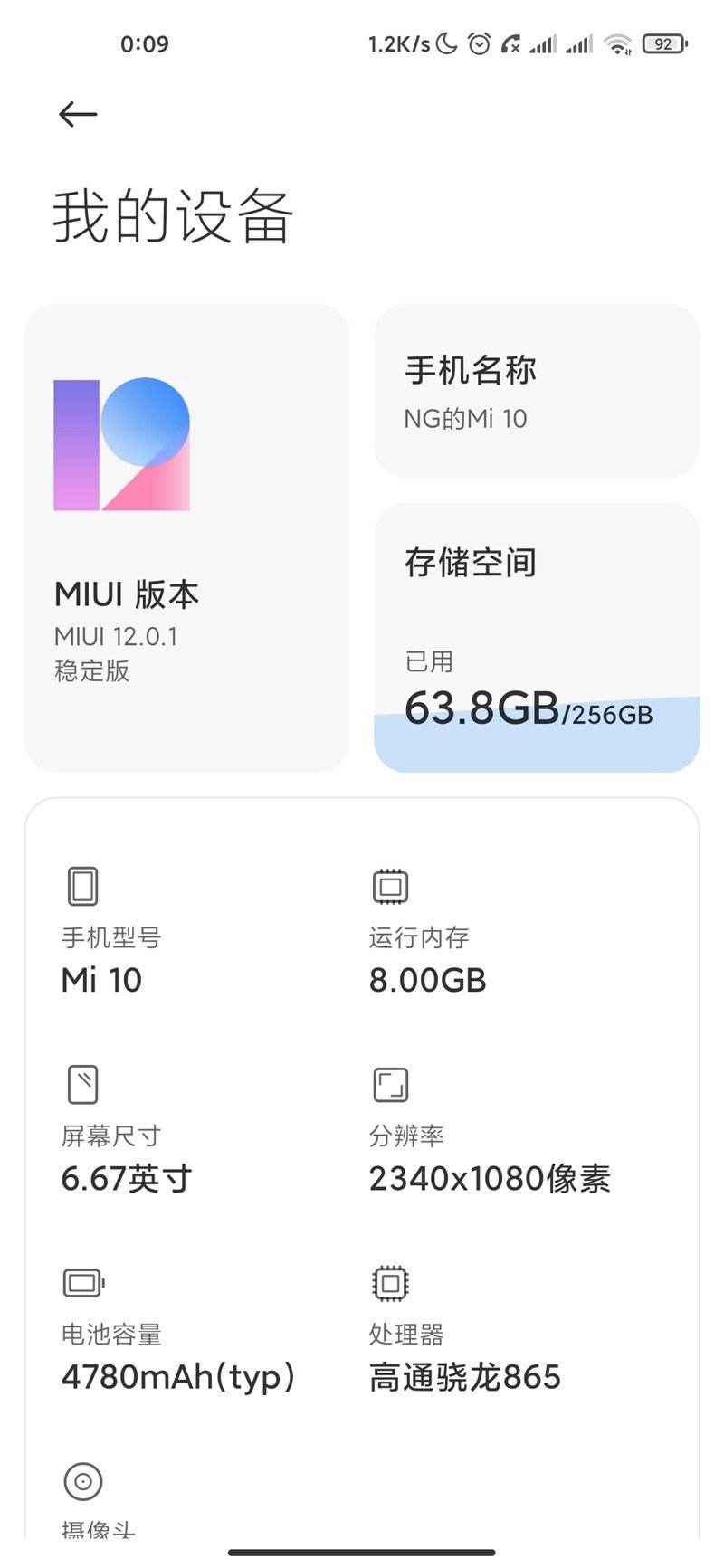Click the processor icon above 高通骁龙865
The height and width of the screenshot is (1568, 724).
tap(390, 1282)
